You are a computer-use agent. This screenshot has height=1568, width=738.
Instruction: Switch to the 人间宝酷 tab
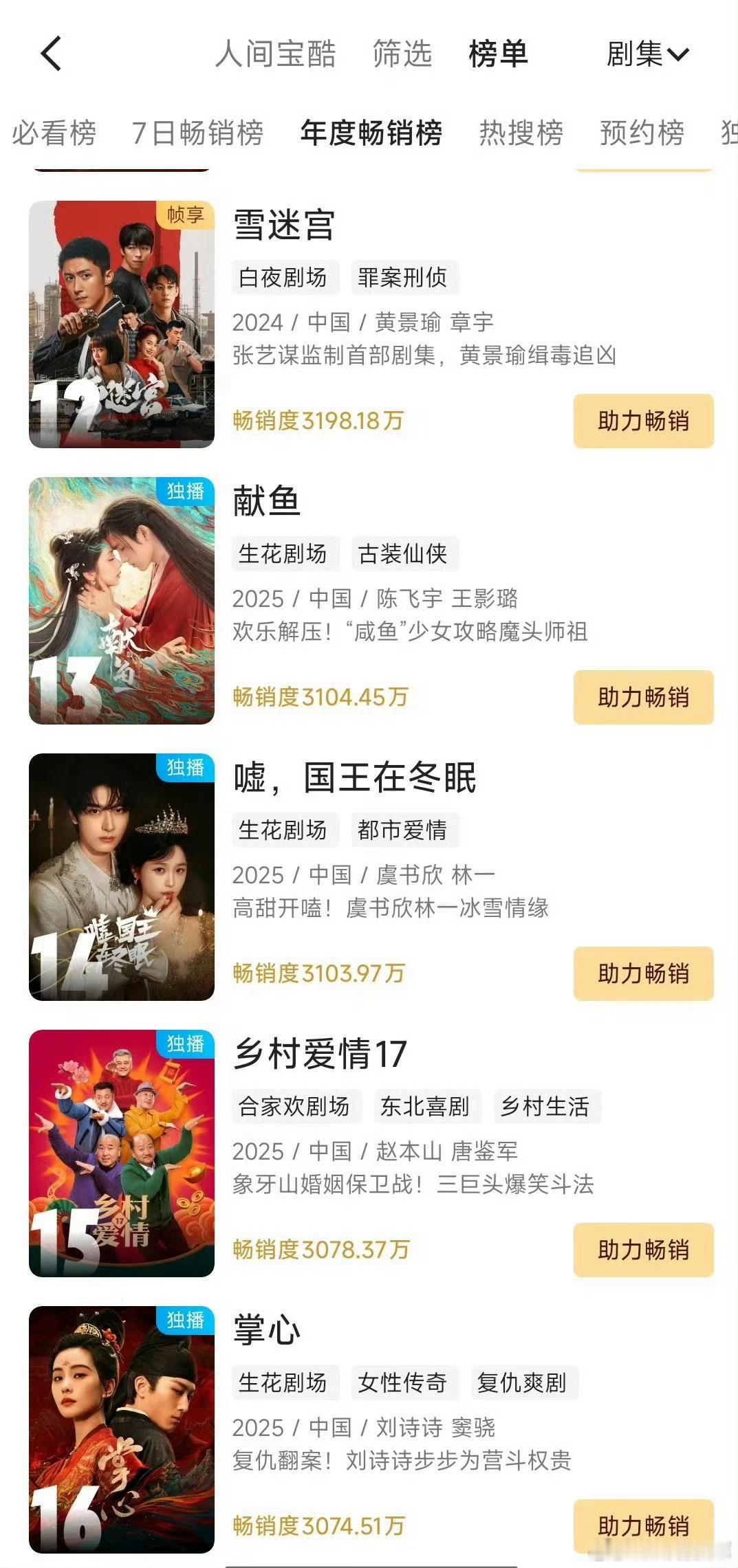coord(275,54)
